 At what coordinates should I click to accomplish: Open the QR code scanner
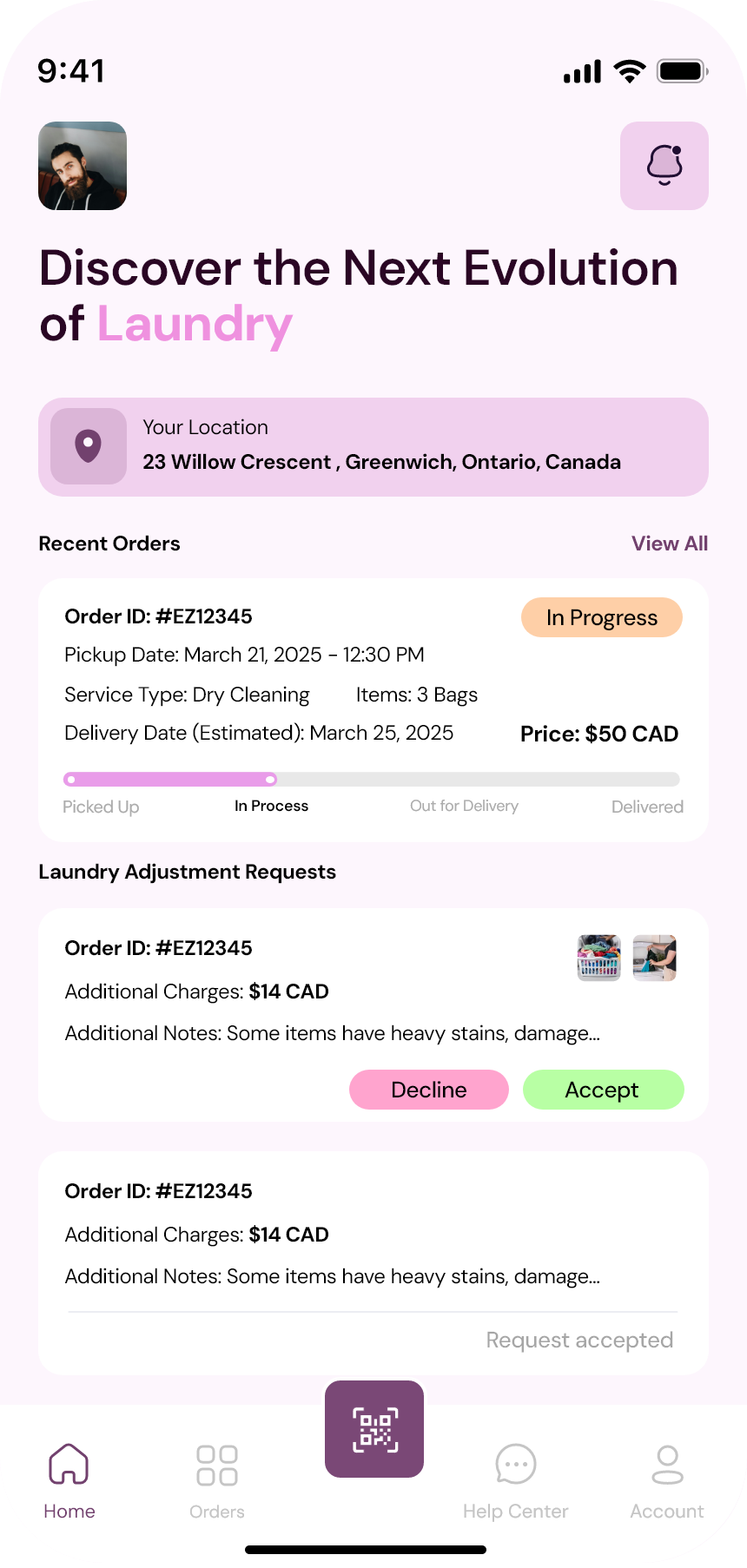(x=374, y=1429)
